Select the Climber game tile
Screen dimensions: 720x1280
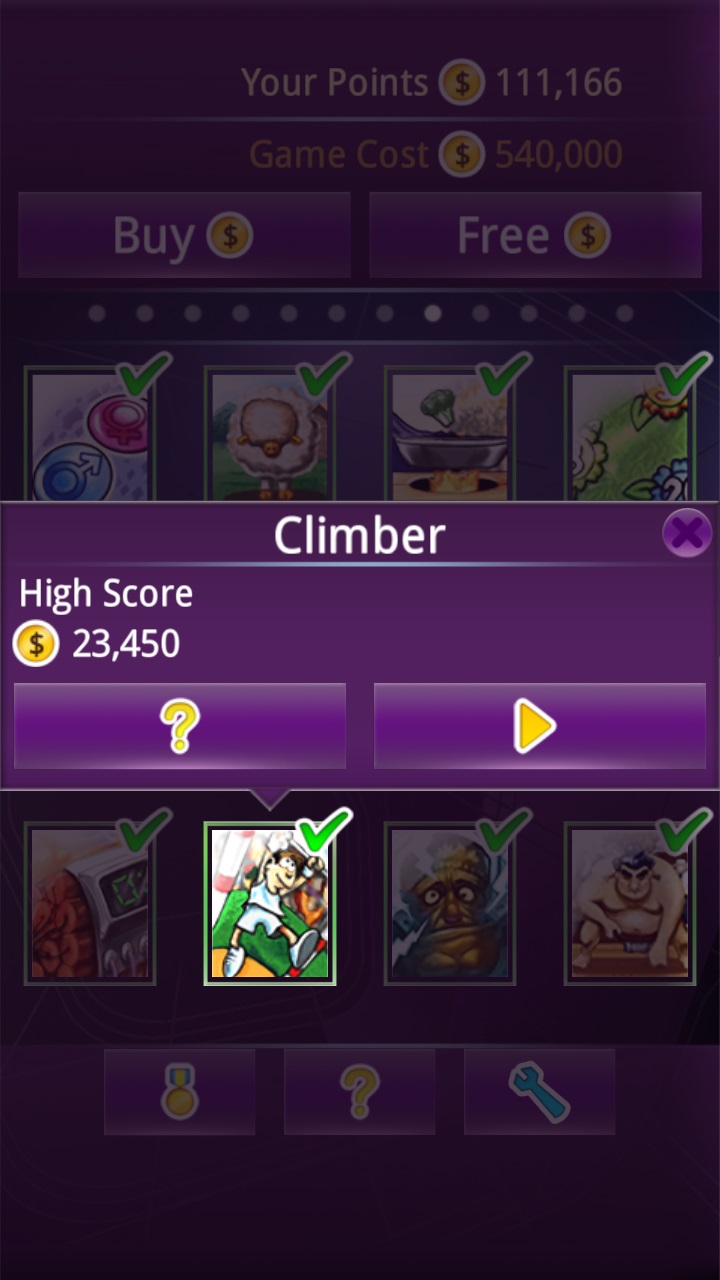pos(270,903)
